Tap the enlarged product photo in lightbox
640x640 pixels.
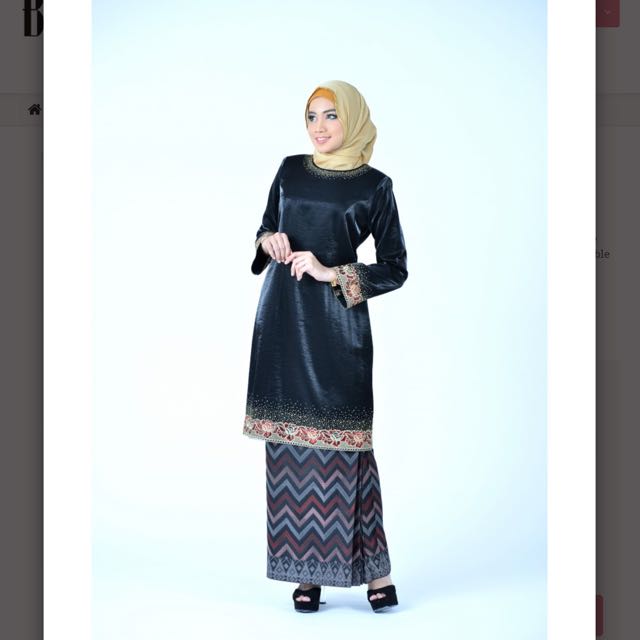pyautogui.click(x=319, y=320)
